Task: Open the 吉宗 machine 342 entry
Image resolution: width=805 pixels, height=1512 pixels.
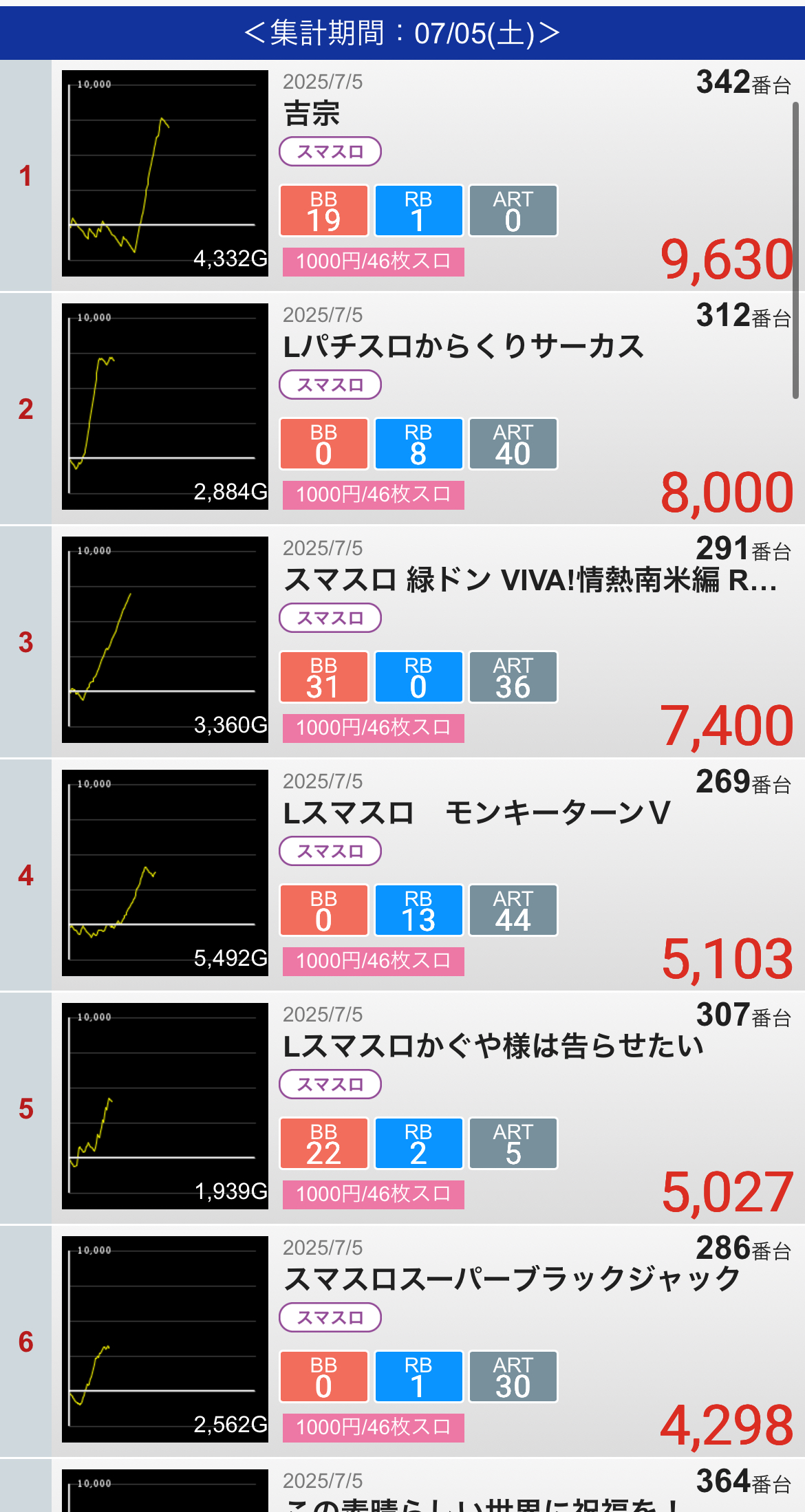Action: pos(402,175)
